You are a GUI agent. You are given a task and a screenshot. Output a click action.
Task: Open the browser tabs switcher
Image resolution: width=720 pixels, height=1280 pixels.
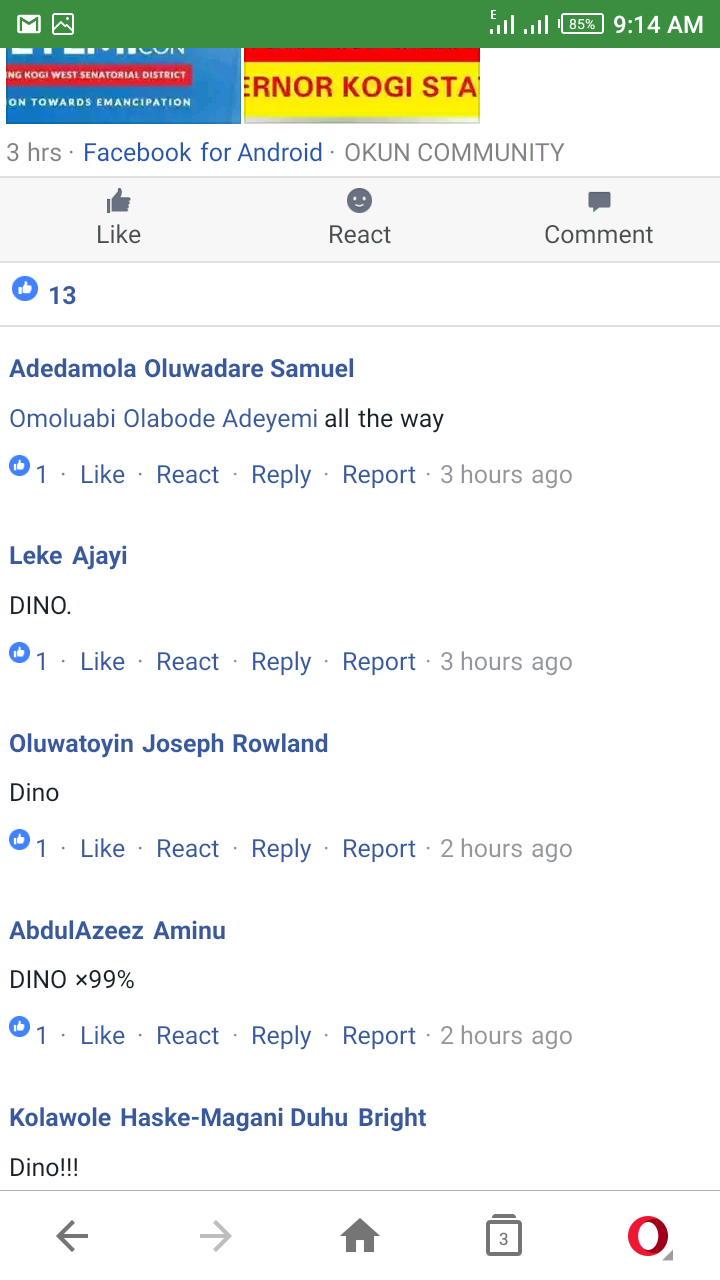coord(503,1237)
